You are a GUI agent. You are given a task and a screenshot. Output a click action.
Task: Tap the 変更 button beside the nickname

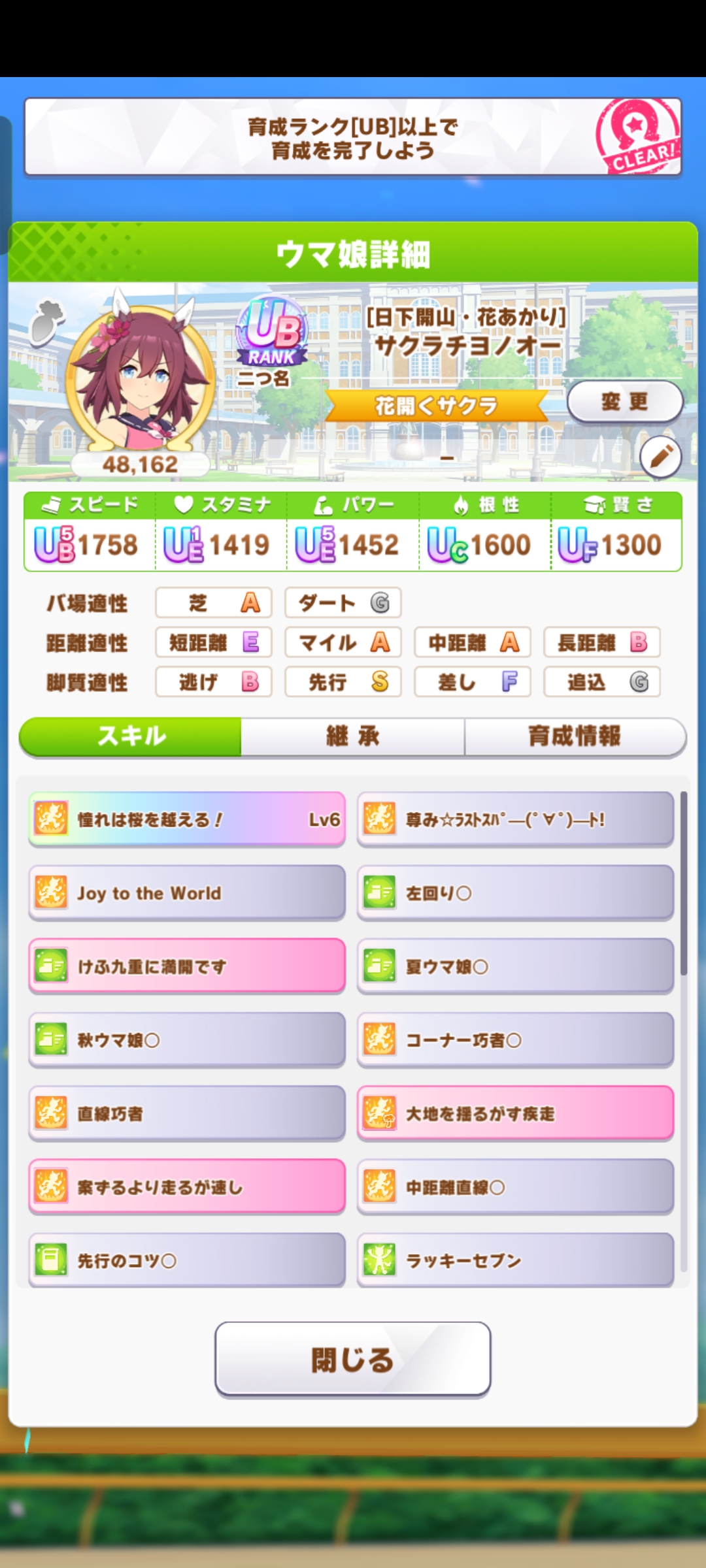[x=624, y=401]
